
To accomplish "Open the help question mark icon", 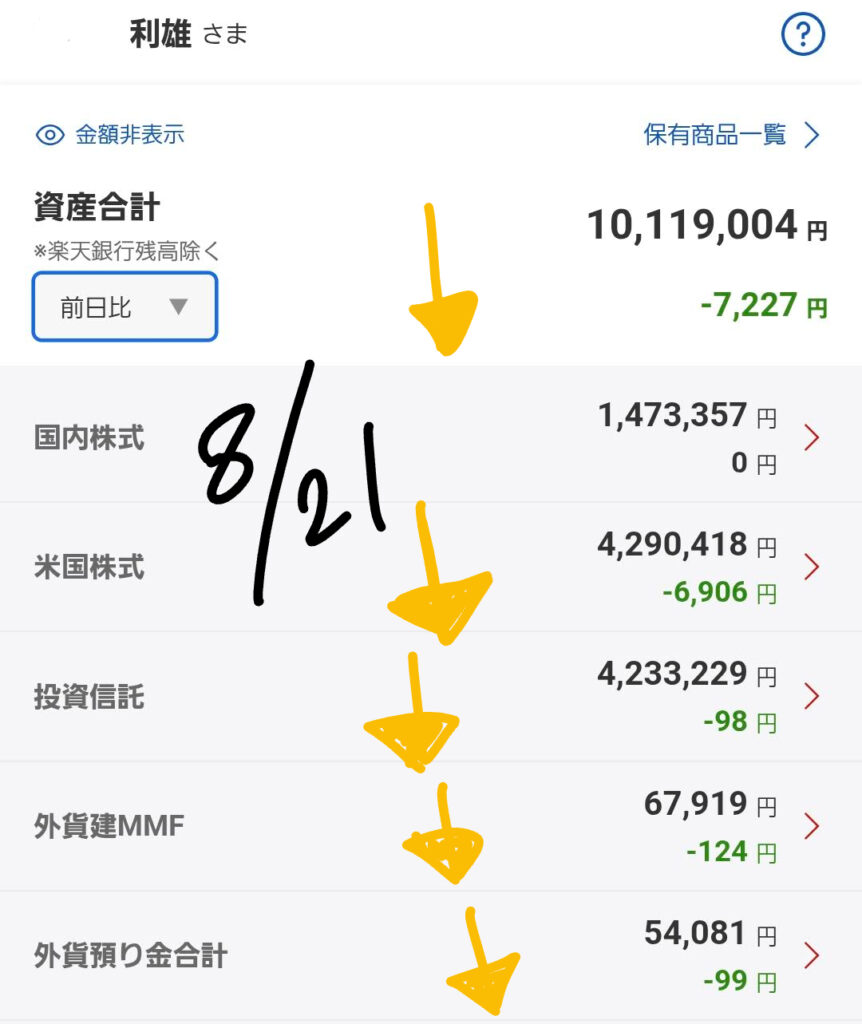I will click(x=802, y=36).
